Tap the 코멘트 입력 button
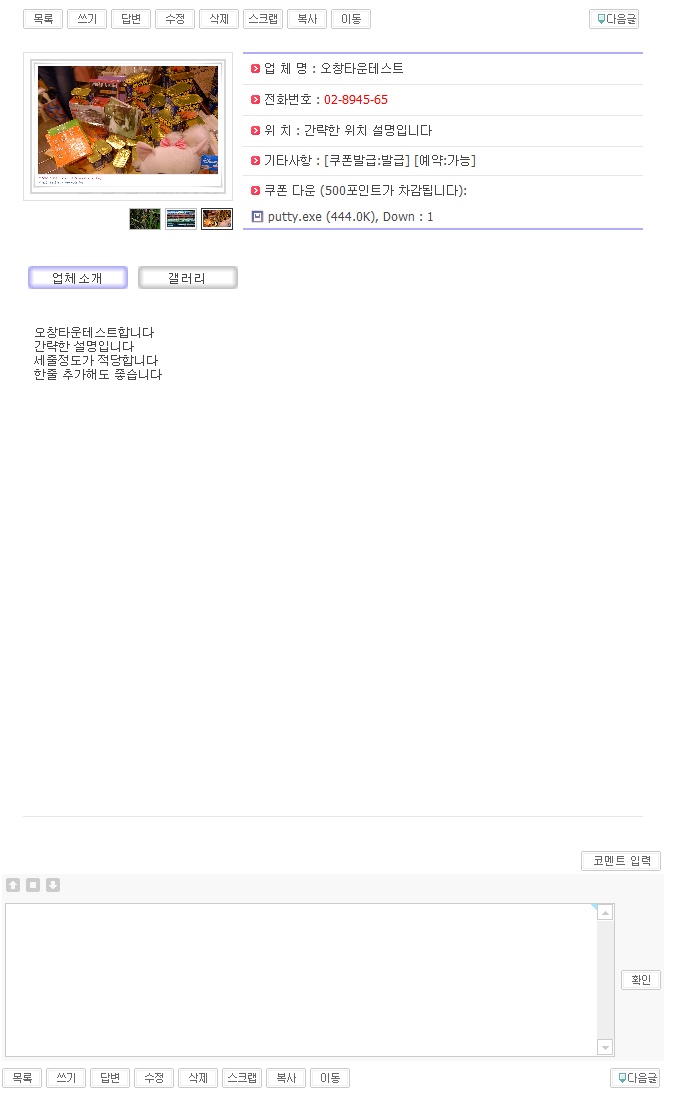Viewport: 674px width, 1100px height. pos(621,861)
